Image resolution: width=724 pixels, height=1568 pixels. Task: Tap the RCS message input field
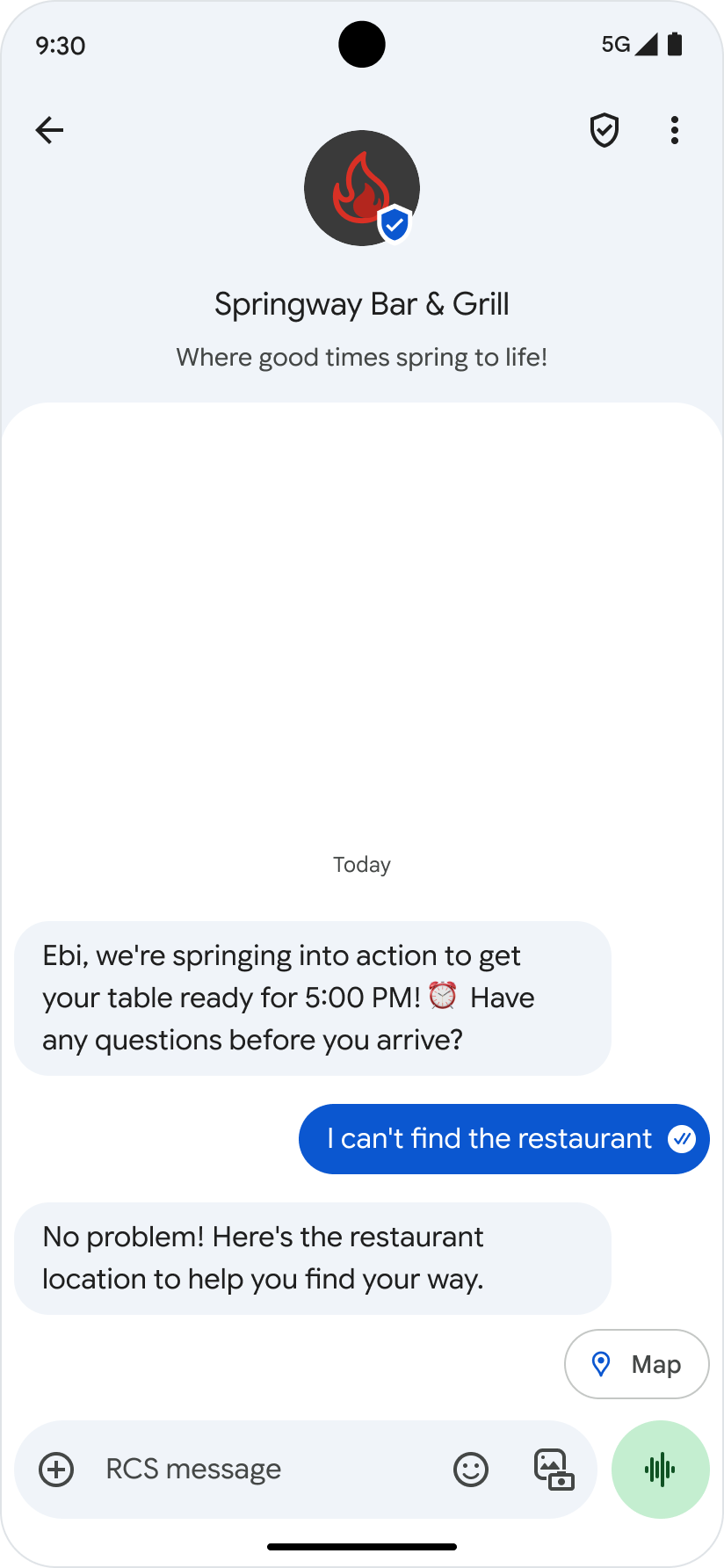pyautogui.click(x=264, y=1469)
